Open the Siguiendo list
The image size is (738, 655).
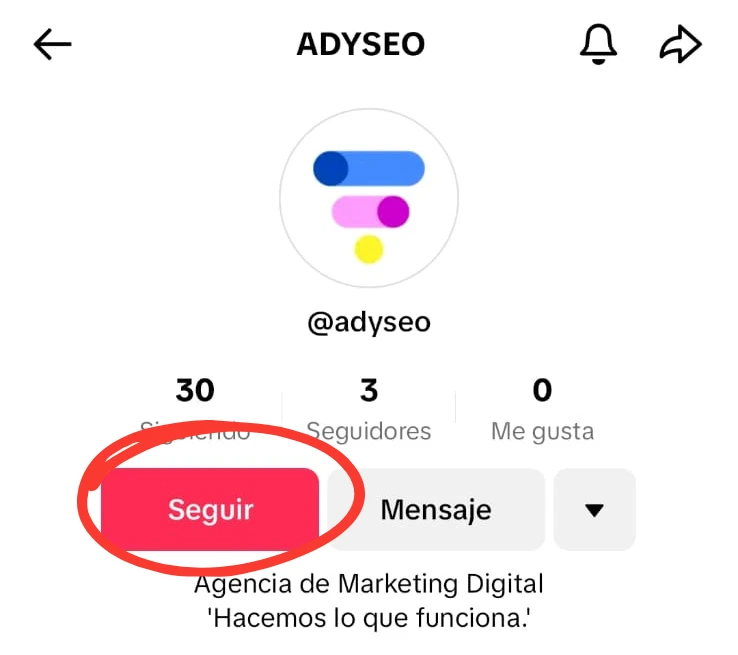coord(195,410)
